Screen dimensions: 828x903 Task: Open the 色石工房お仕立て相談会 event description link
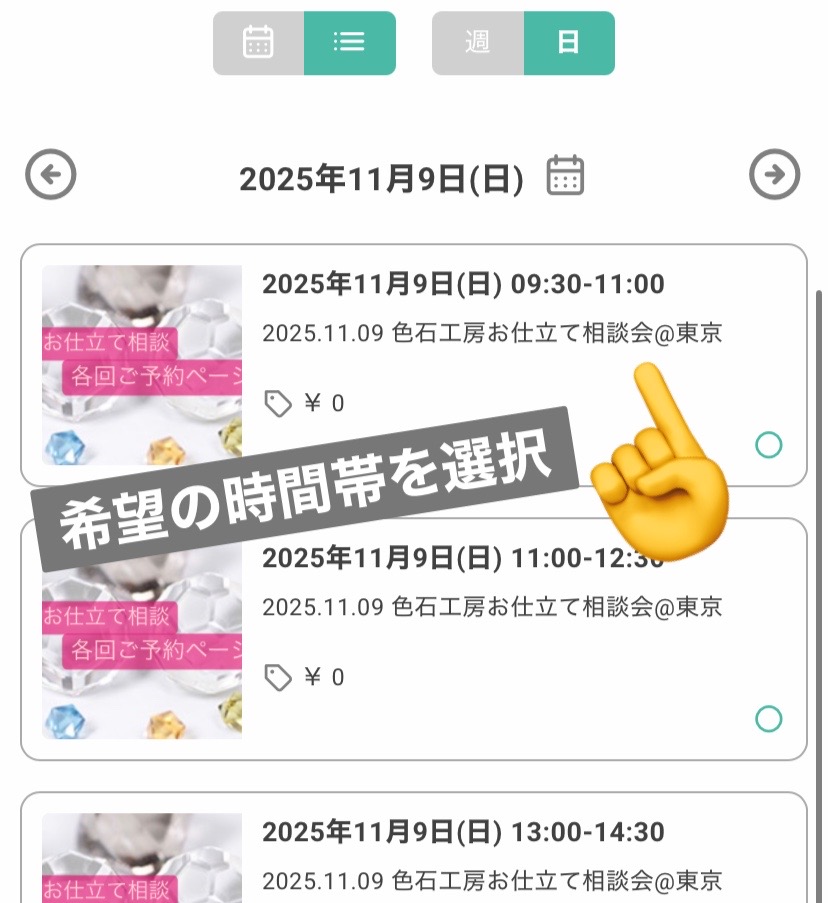492,333
